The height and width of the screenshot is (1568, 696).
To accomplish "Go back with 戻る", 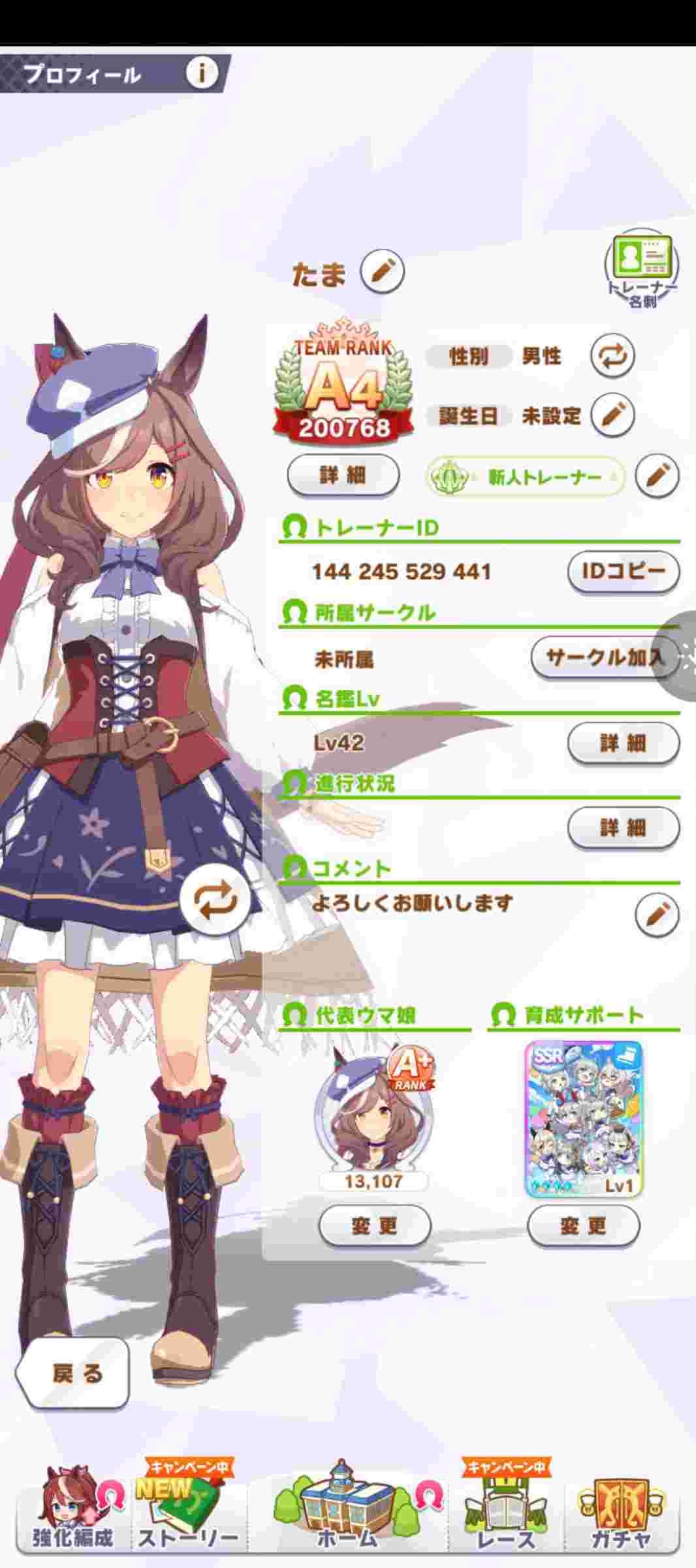I will click(x=73, y=1373).
